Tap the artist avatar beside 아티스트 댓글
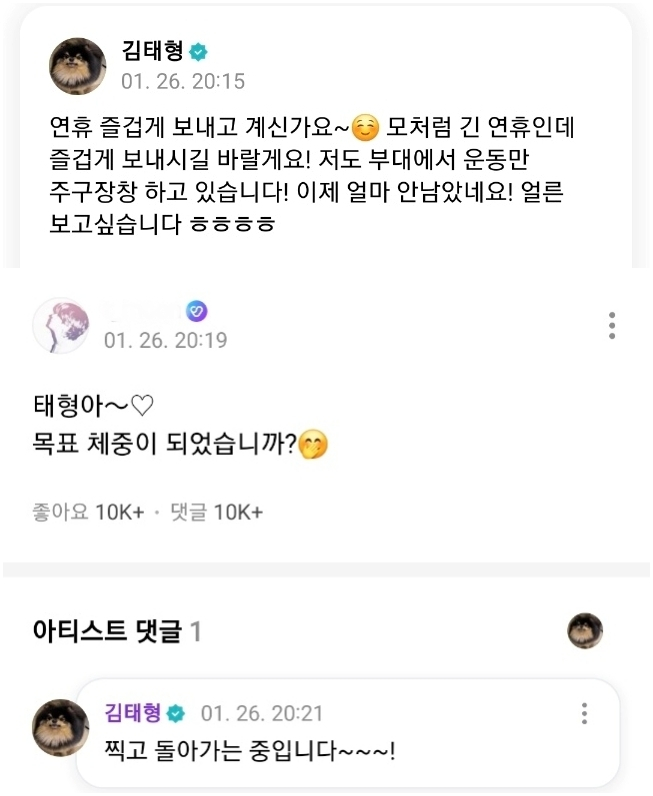The image size is (653, 796). click(585, 631)
